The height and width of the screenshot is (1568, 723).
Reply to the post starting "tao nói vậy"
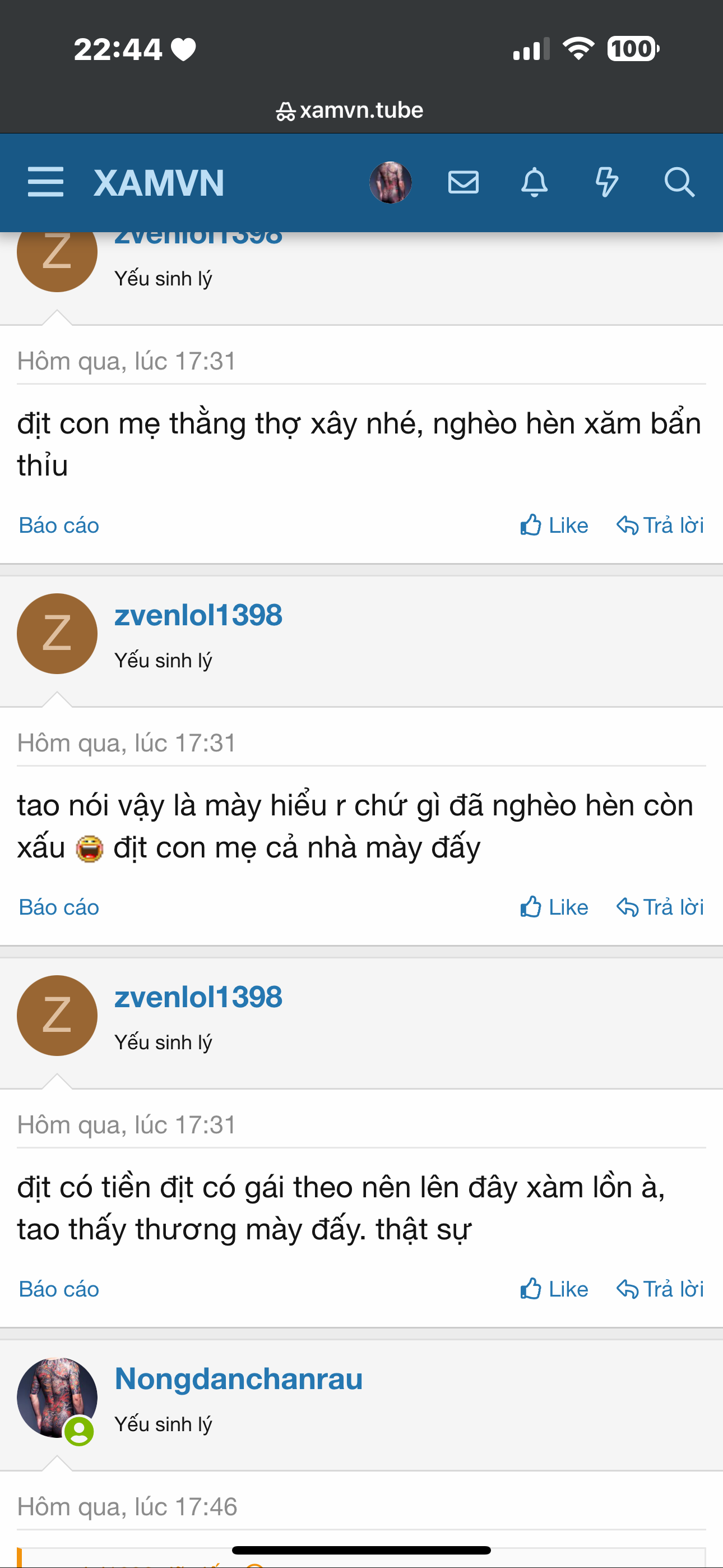(660, 907)
